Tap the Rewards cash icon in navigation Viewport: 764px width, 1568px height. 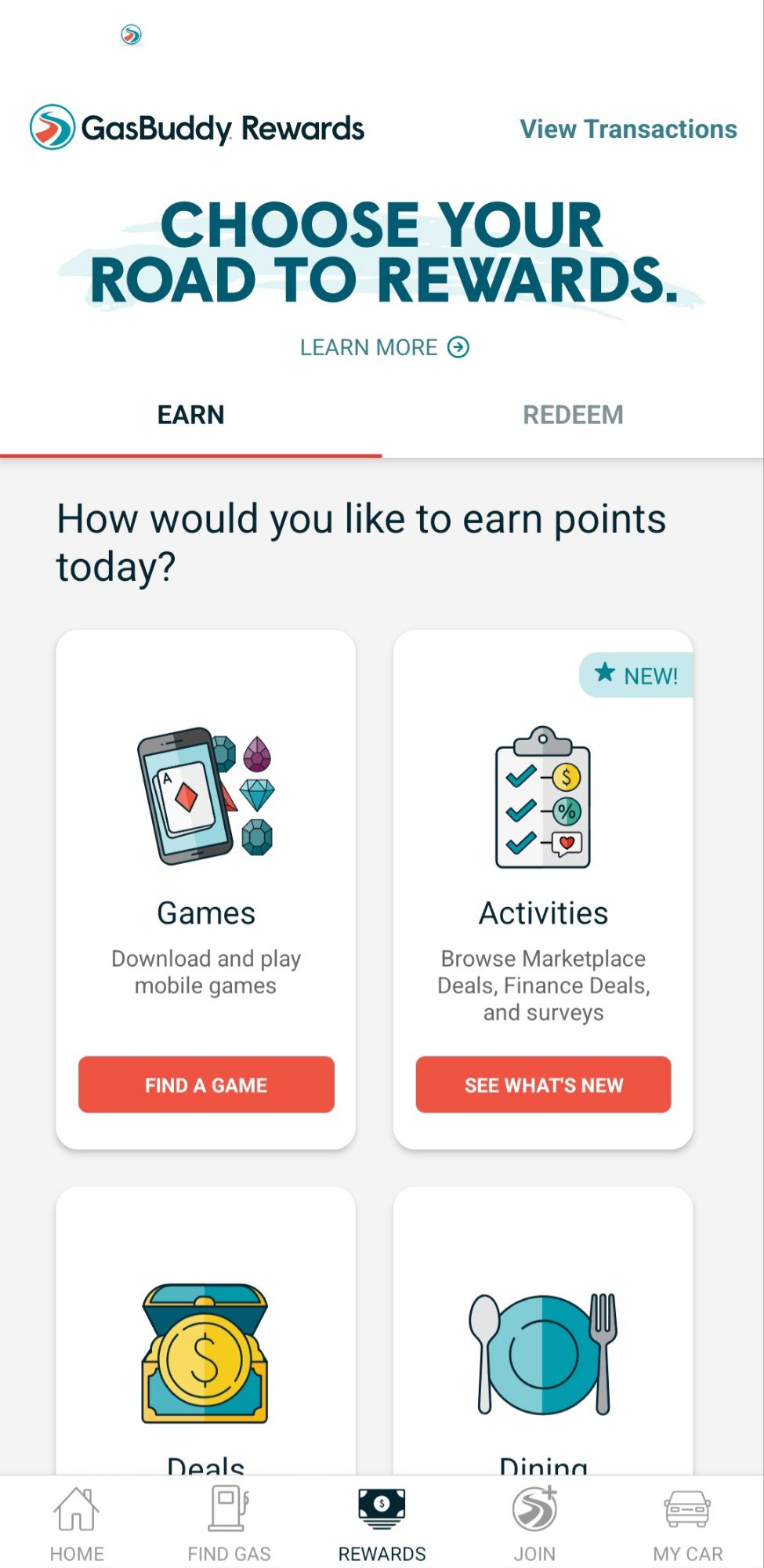click(x=382, y=1509)
